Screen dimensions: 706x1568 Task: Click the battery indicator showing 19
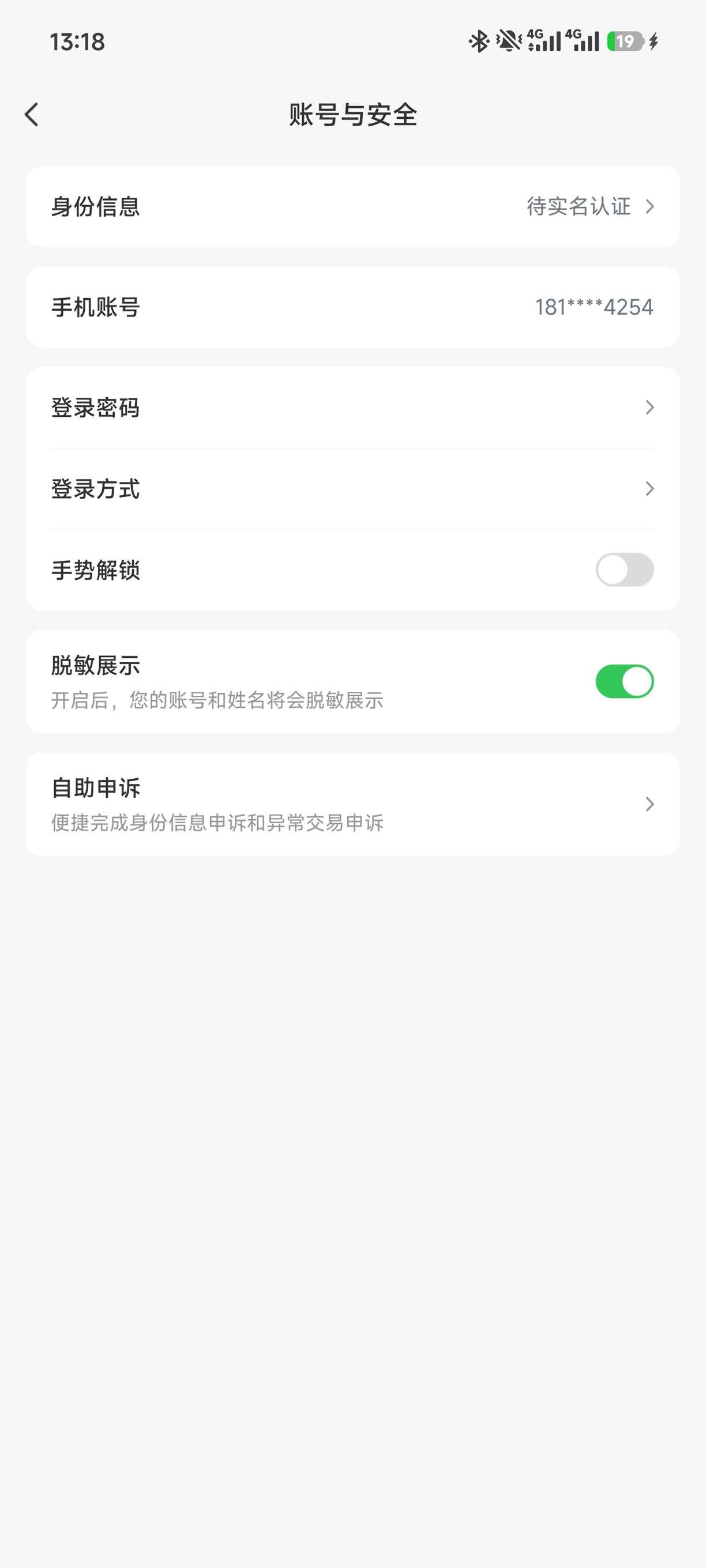(624, 42)
